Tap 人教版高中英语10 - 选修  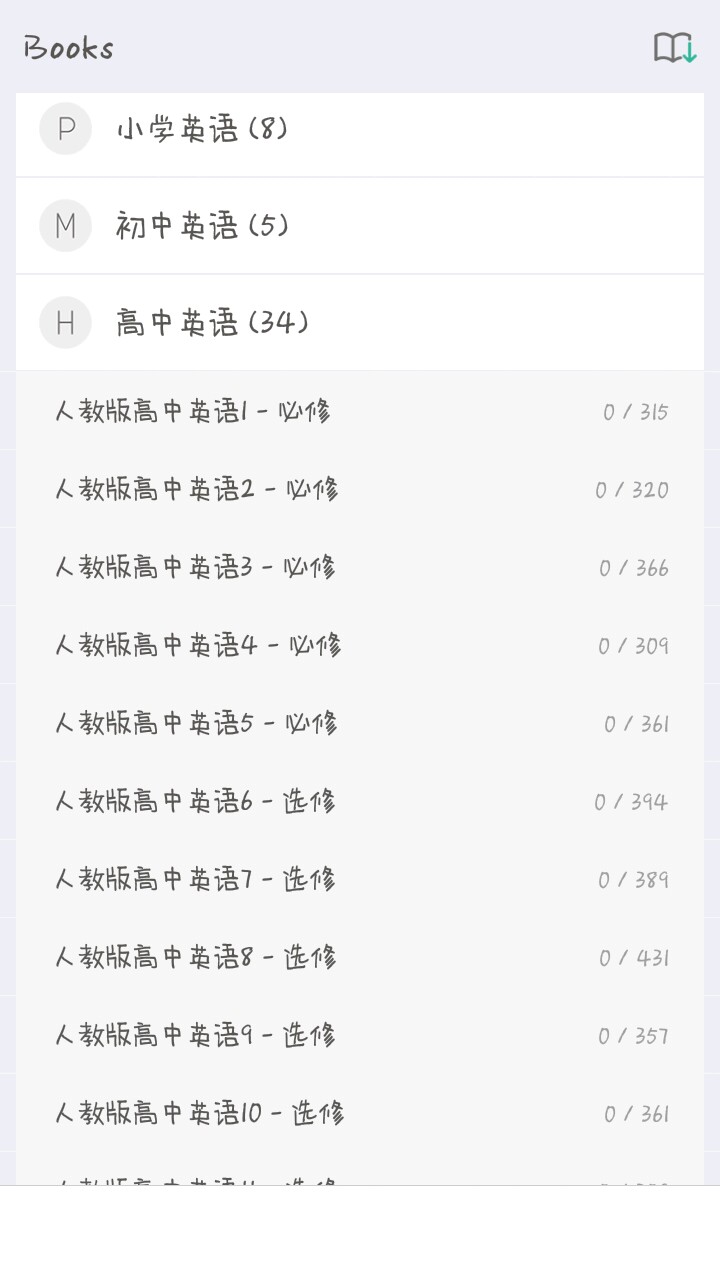coord(360,1113)
